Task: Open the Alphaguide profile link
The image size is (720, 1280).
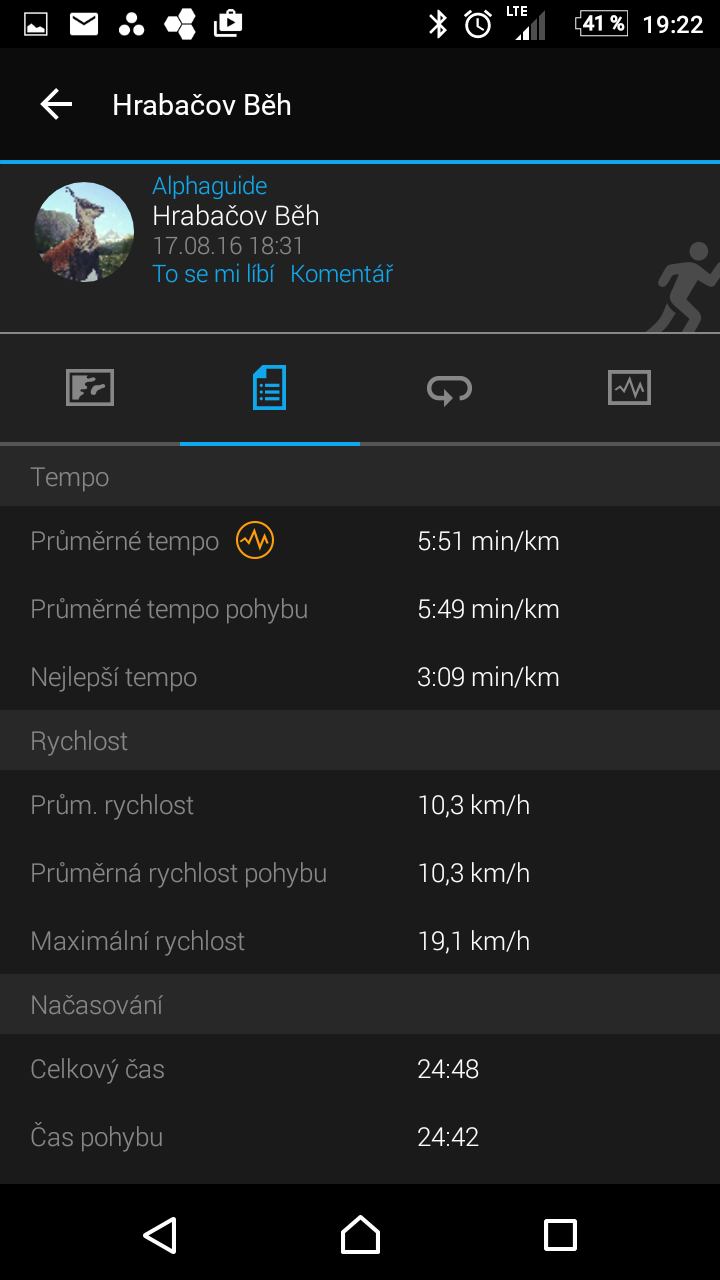Action: coord(209,186)
